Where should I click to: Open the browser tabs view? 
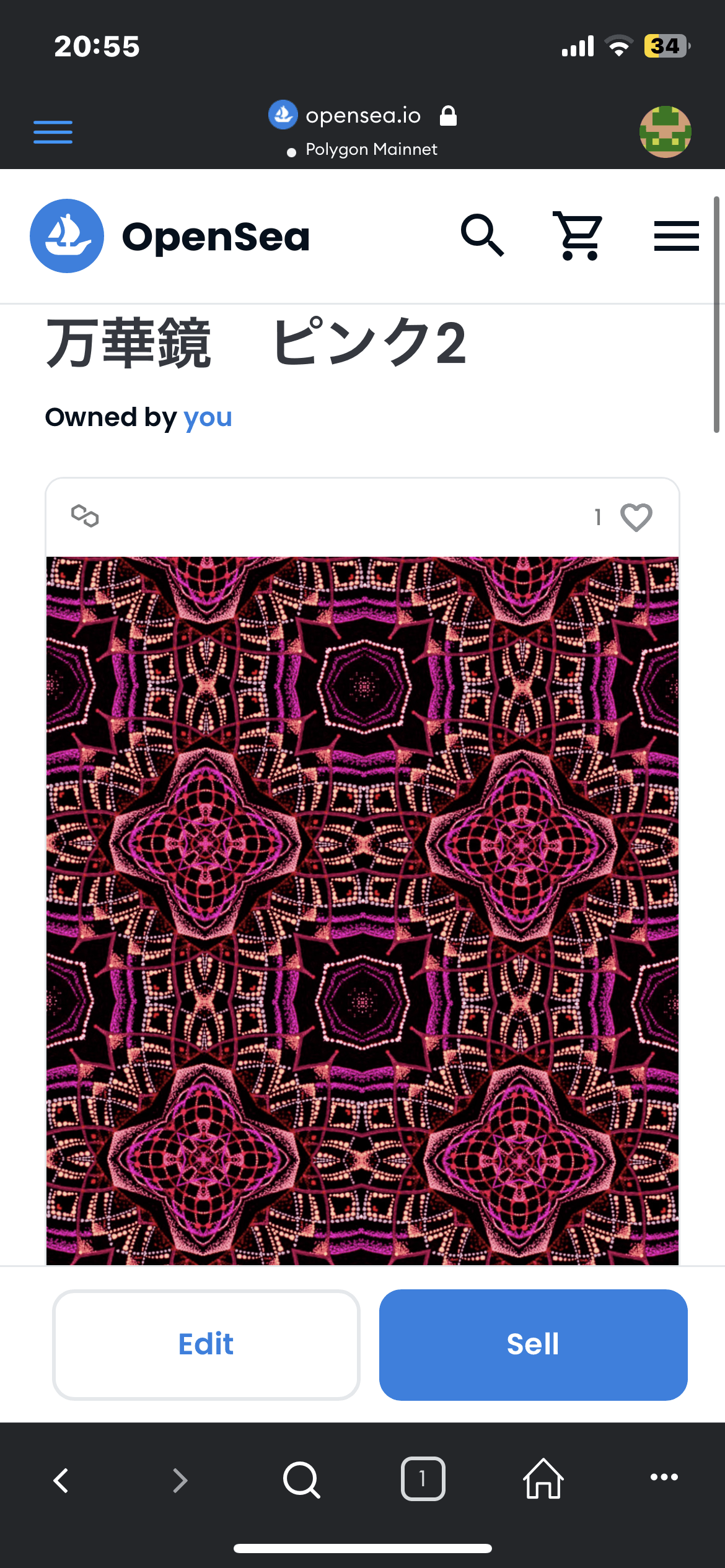(423, 1479)
